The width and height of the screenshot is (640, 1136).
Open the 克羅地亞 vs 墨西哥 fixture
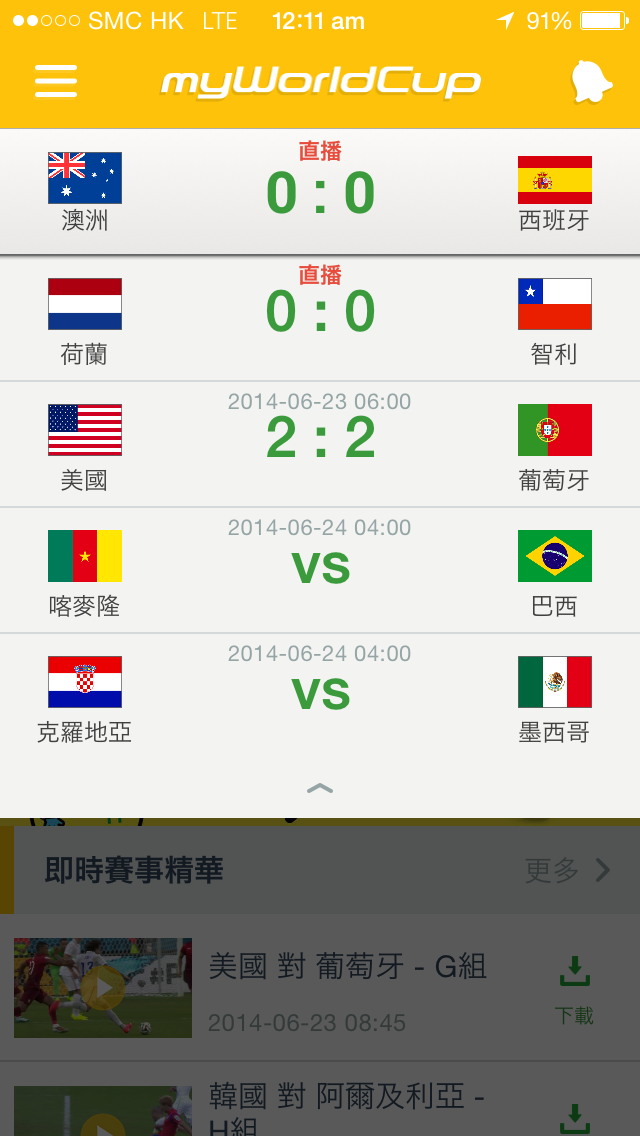coord(320,696)
